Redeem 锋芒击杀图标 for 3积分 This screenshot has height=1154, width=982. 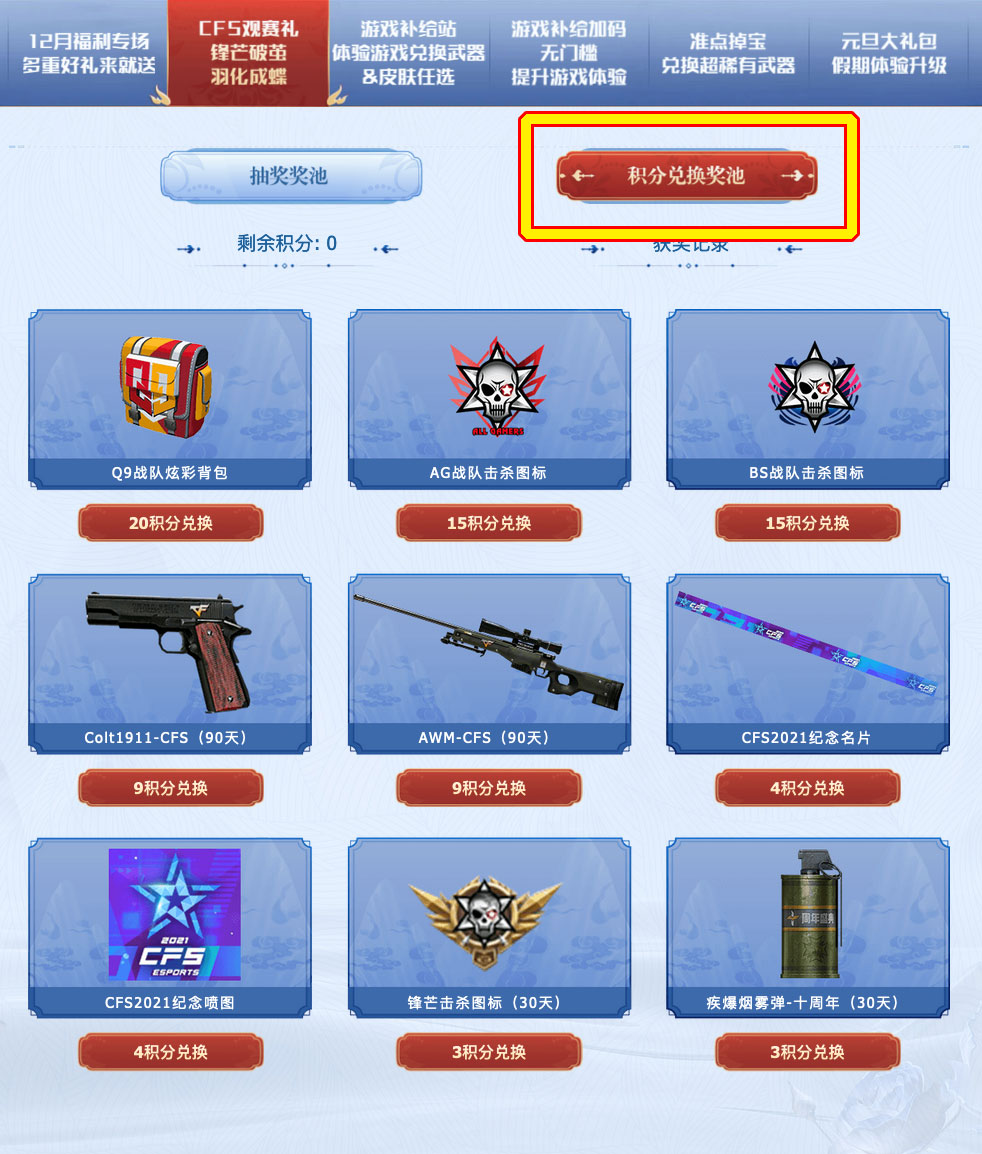489,1052
